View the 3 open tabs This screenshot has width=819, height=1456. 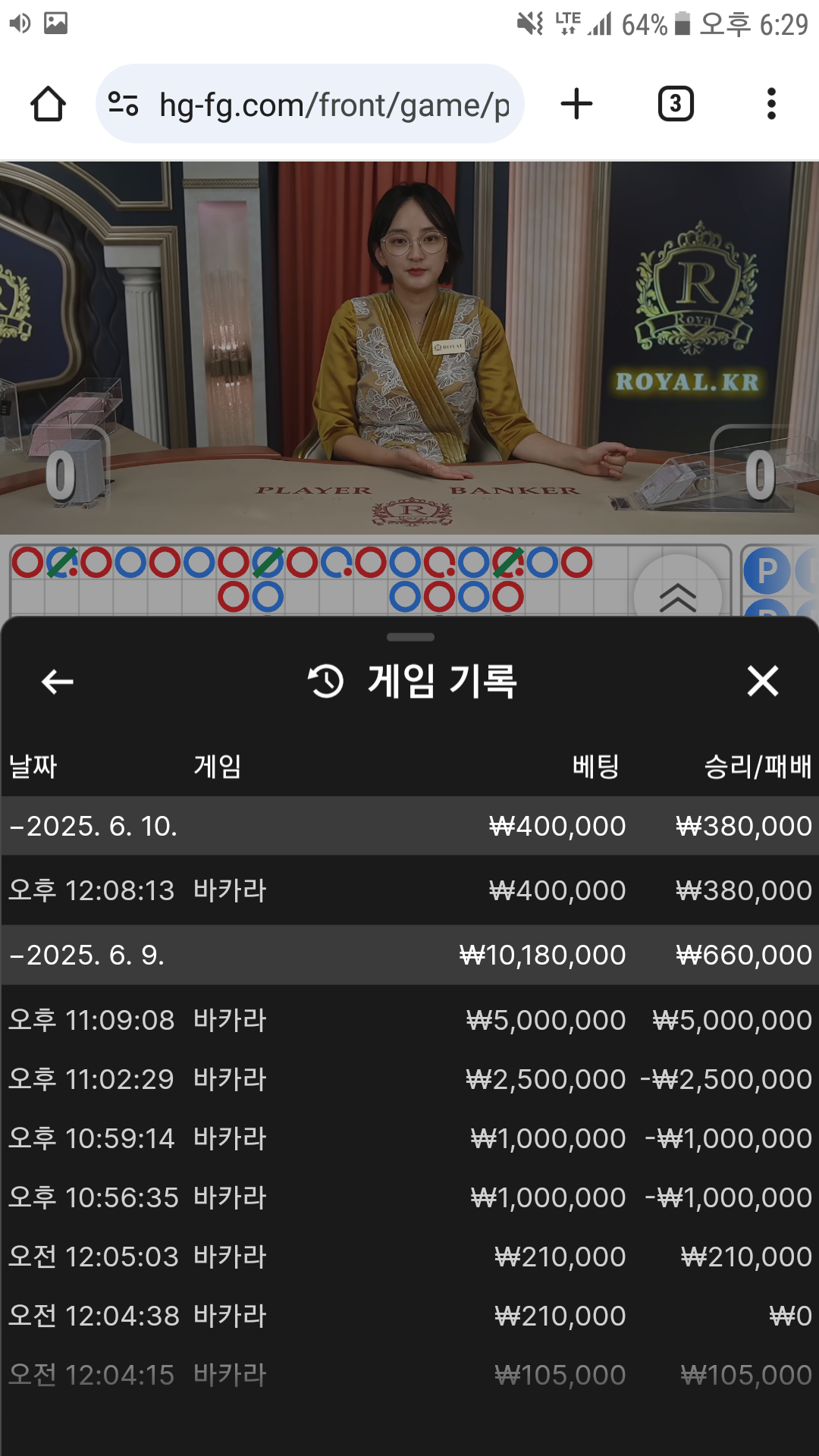pyautogui.click(x=675, y=104)
